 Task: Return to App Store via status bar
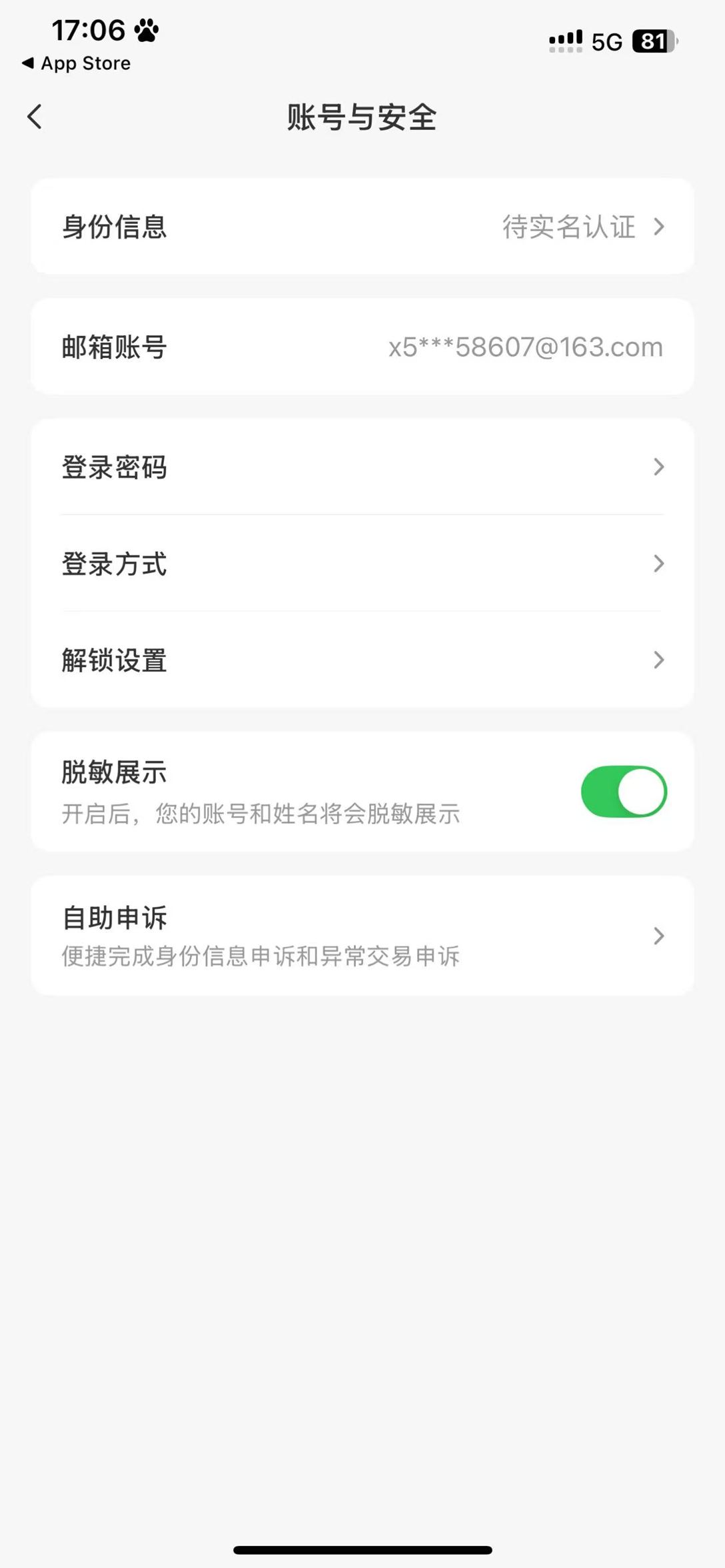coord(77,63)
